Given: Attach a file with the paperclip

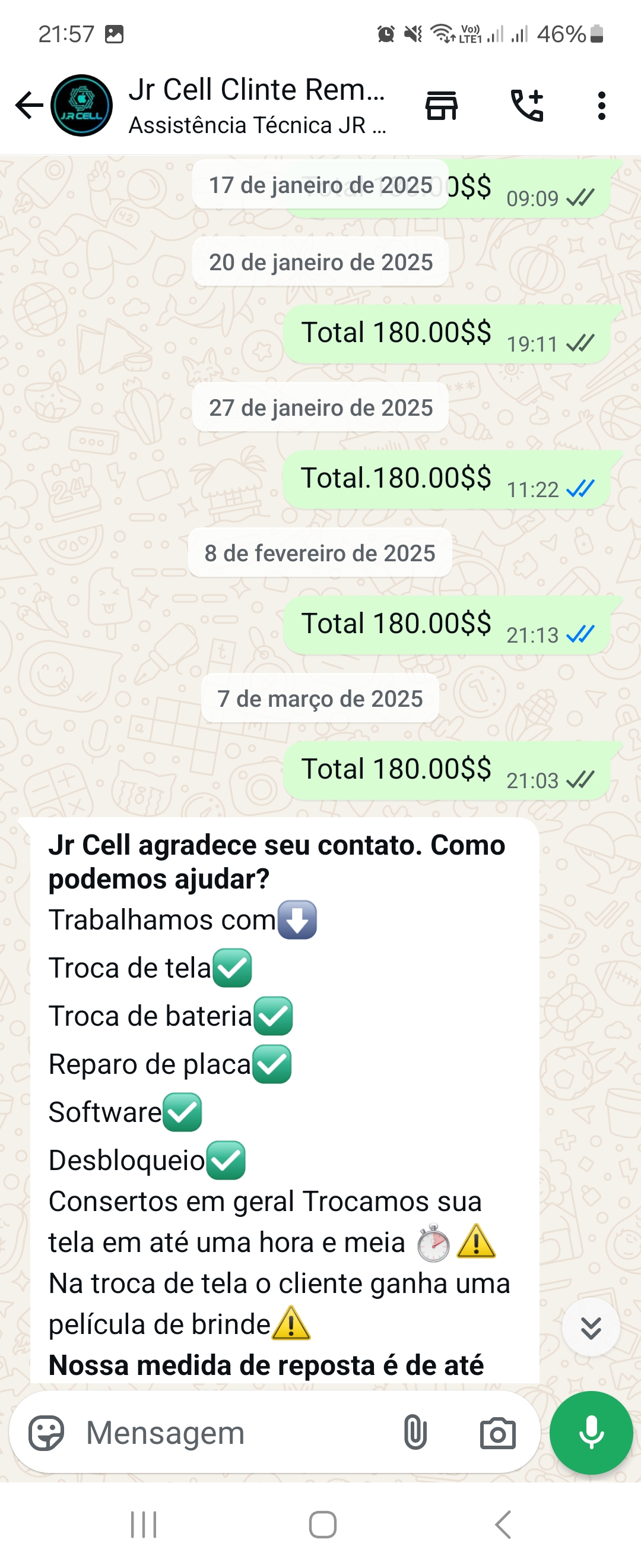Looking at the screenshot, I should pos(415,1433).
